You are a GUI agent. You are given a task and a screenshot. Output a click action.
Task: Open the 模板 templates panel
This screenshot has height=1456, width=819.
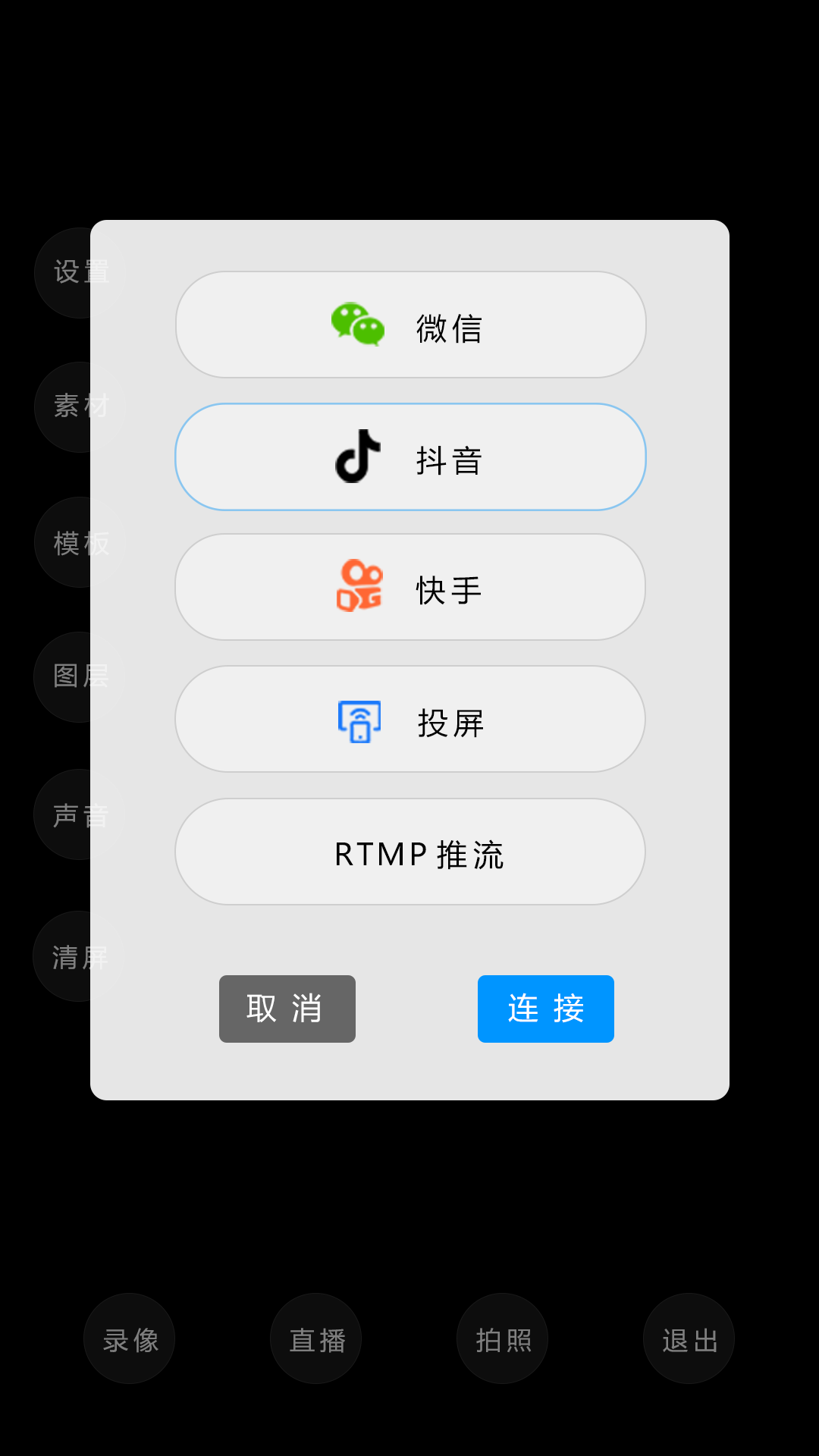(x=80, y=542)
